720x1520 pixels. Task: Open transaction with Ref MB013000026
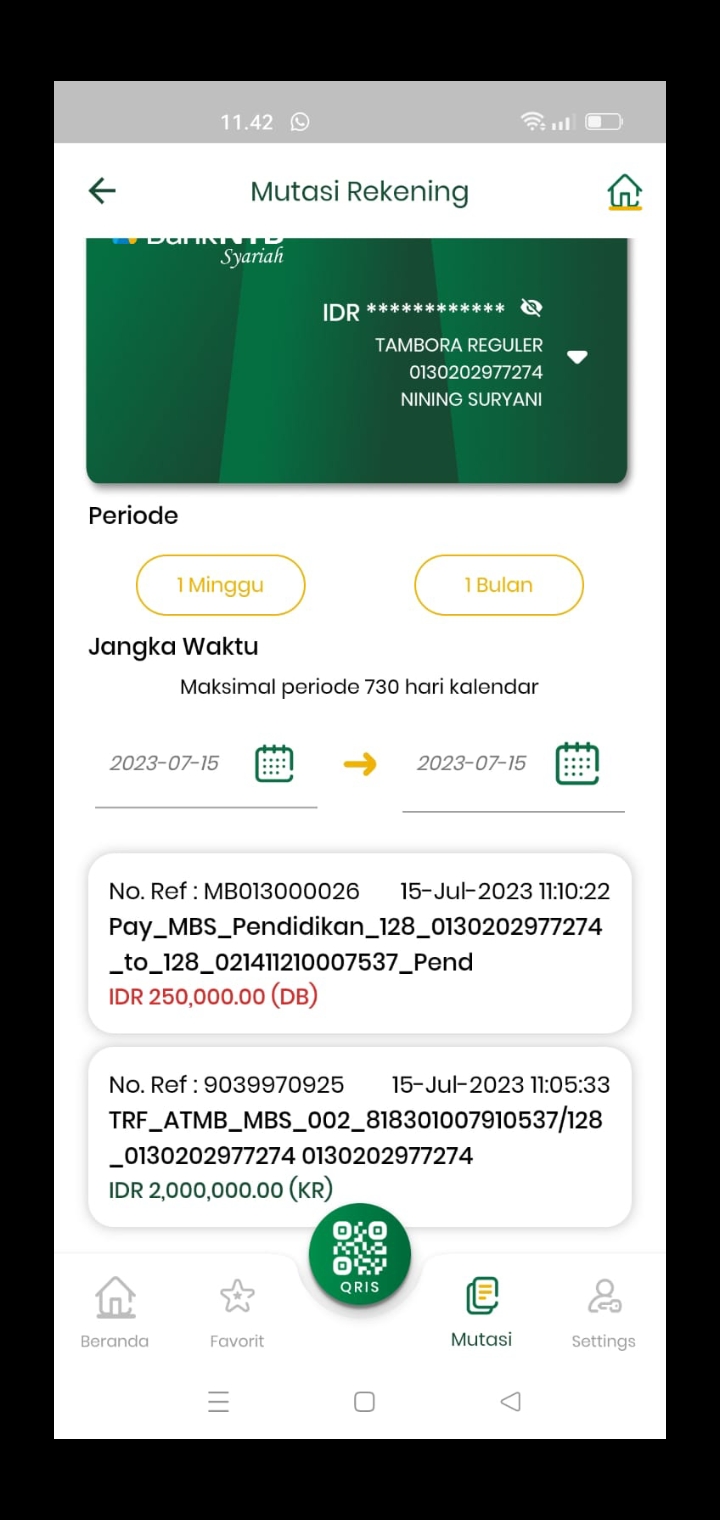click(360, 943)
